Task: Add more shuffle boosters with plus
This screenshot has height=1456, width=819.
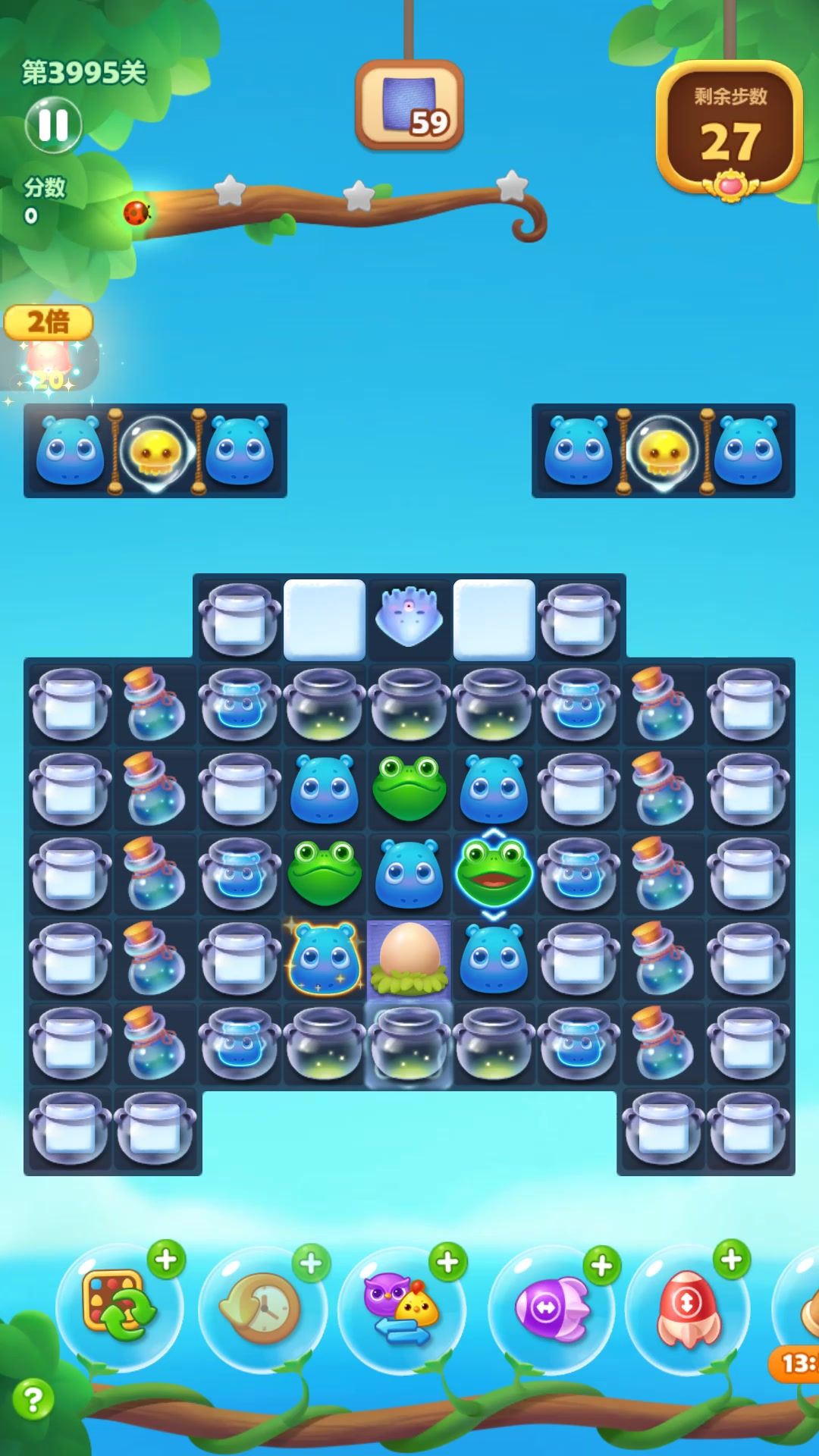Action: [x=167, y=1260]
